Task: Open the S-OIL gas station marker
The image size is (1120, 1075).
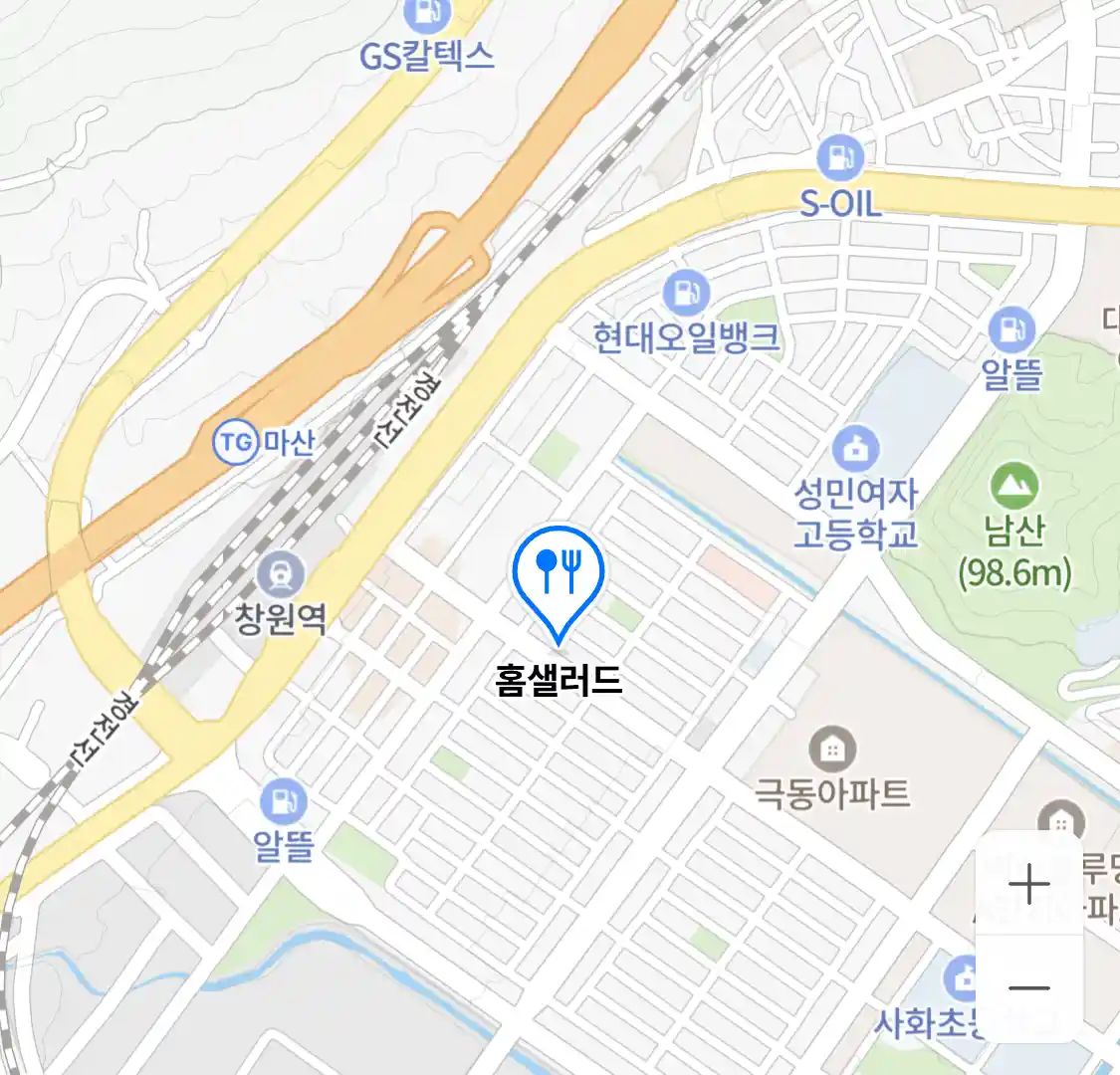Action: point(840,157)
